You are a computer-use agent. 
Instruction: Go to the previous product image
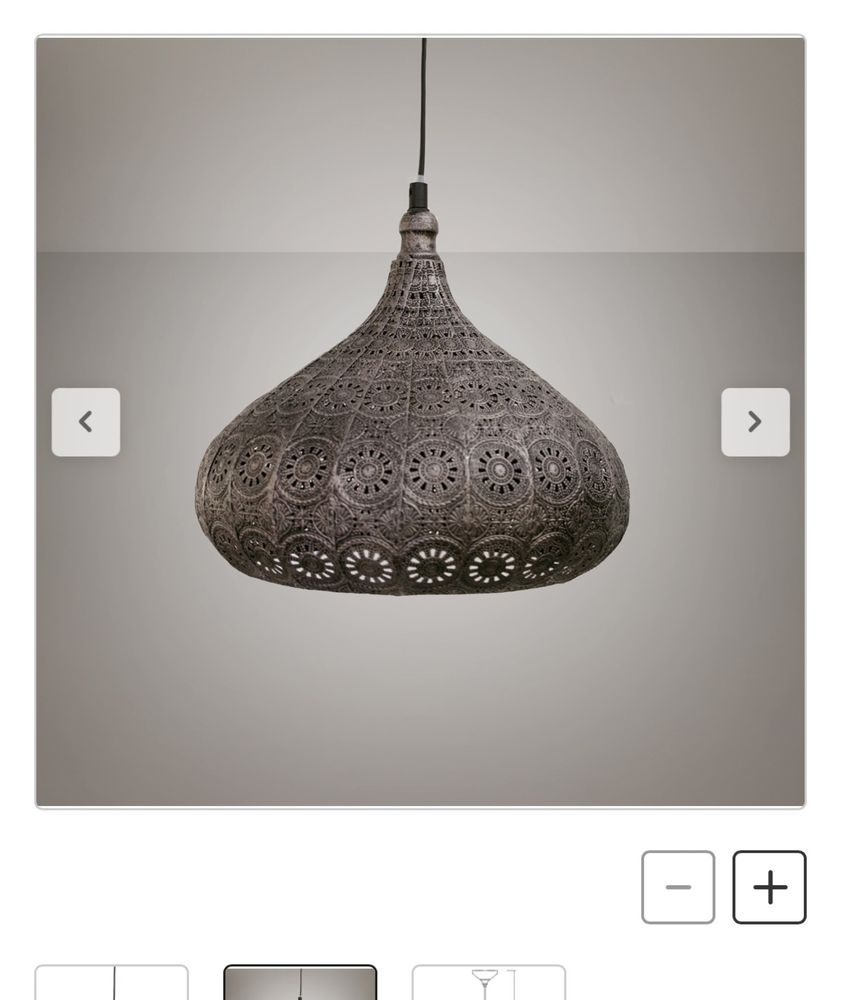(x=86, y=422)
